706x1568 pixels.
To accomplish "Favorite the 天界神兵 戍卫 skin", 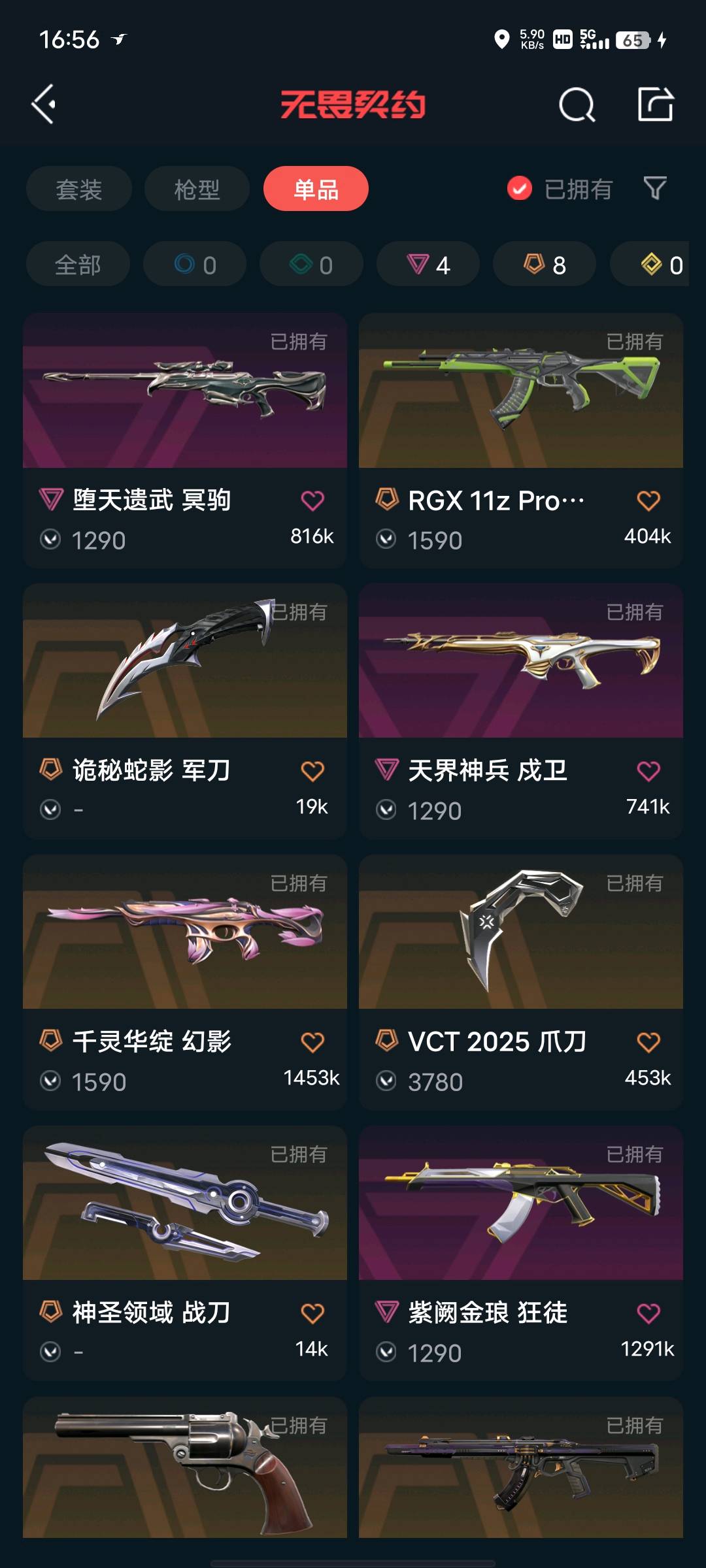I will (648, 772).
